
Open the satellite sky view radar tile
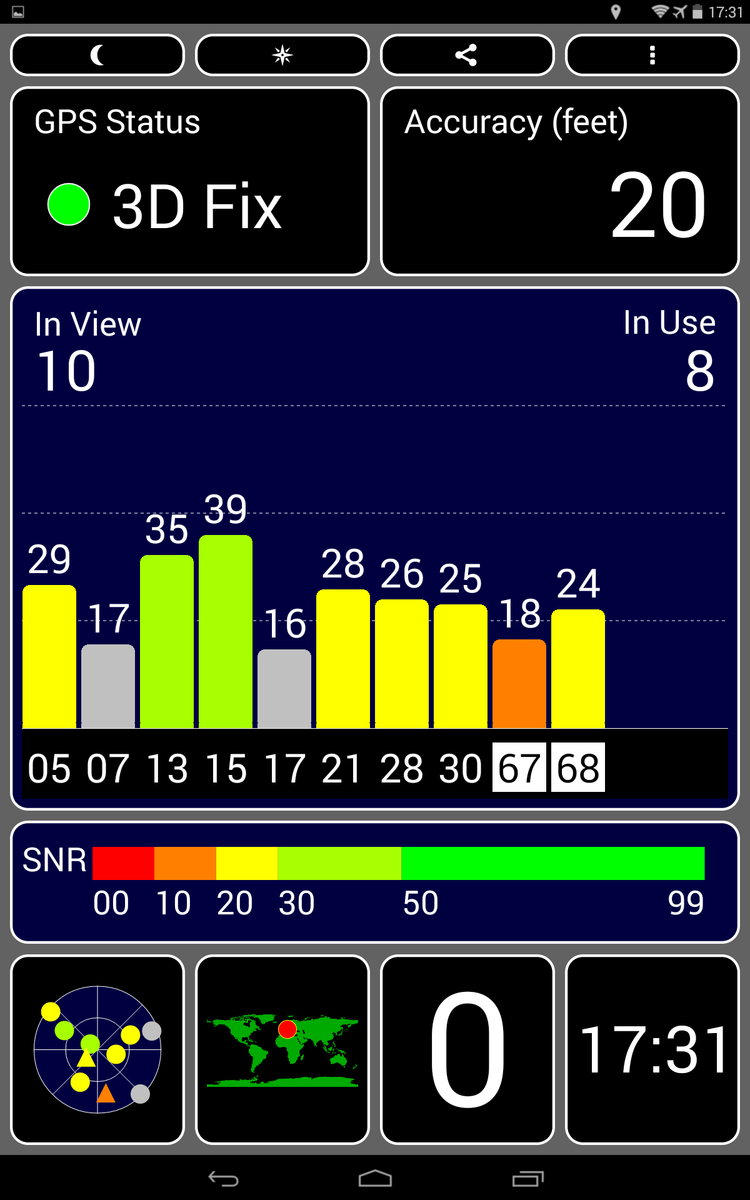[97, 1049]
